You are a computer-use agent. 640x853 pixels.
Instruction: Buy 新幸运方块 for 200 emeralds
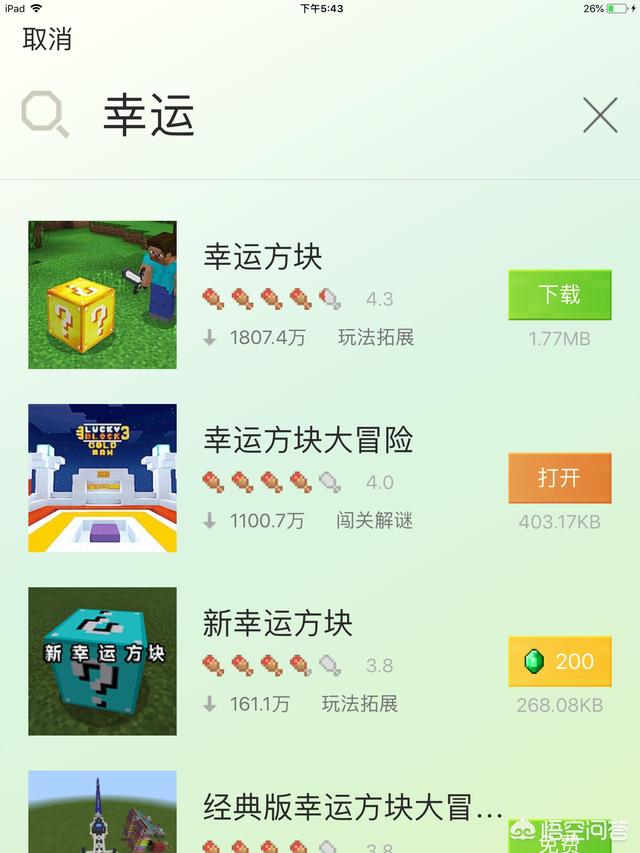[x=559, y=661]
